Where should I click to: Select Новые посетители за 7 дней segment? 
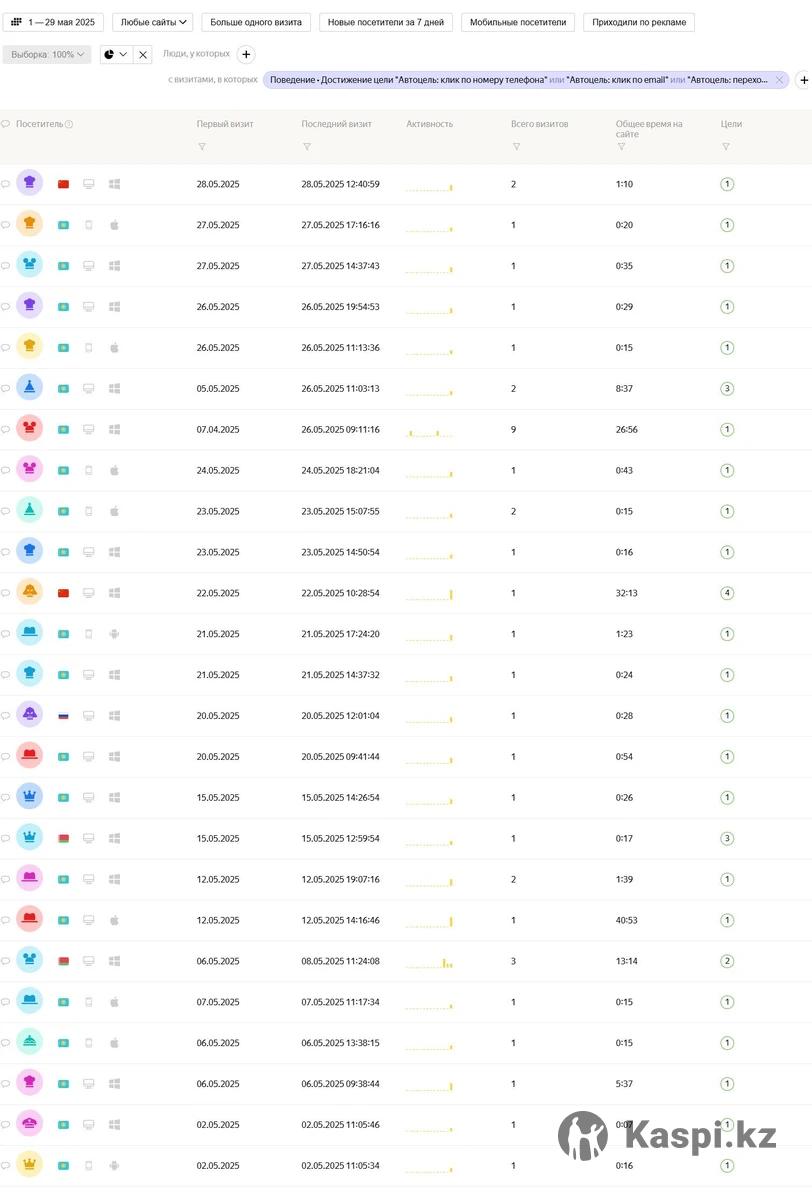pos(386,22)
